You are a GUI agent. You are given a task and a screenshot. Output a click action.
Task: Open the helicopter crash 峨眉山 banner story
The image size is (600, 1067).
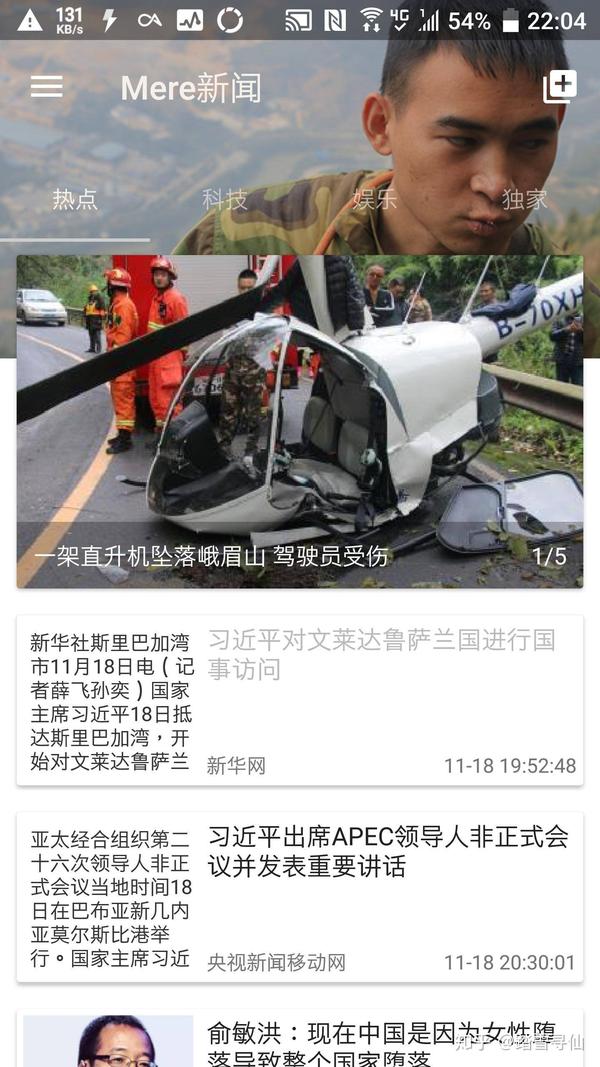click(300, 420)
